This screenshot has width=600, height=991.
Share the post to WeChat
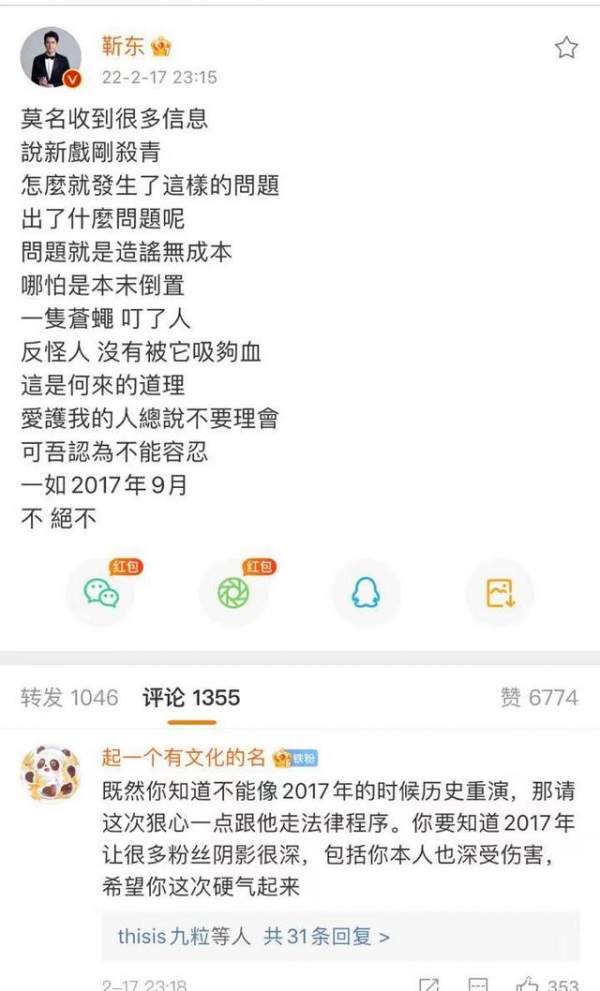(x=100, y=592)
